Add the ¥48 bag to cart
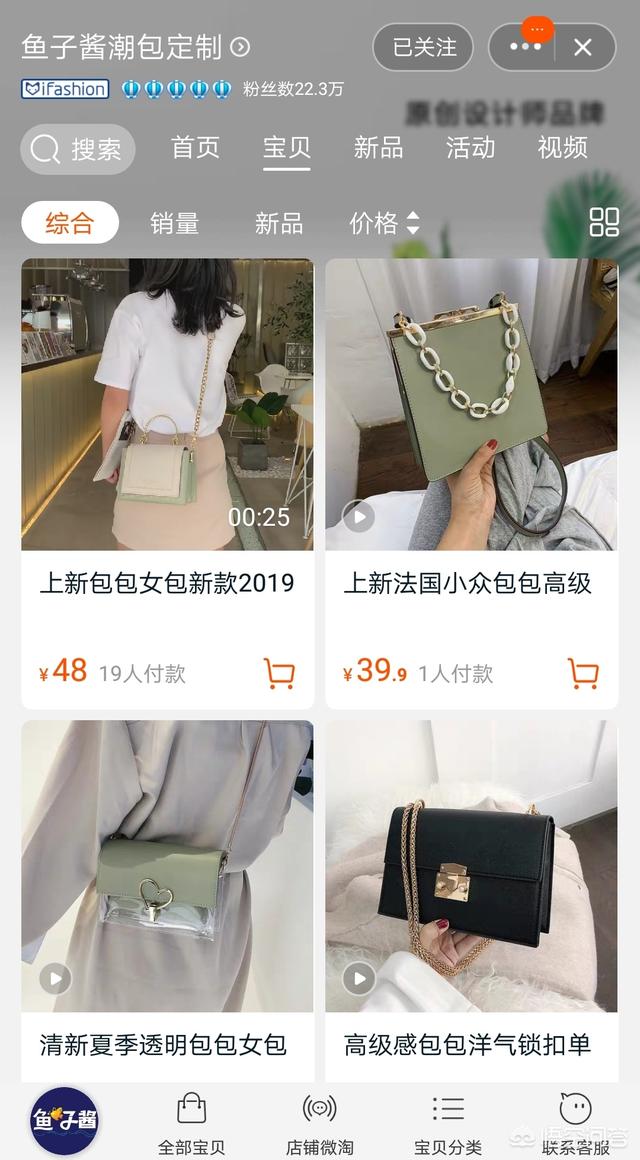This screenshot has width=640, height=1160. click(x=279, y=673)
